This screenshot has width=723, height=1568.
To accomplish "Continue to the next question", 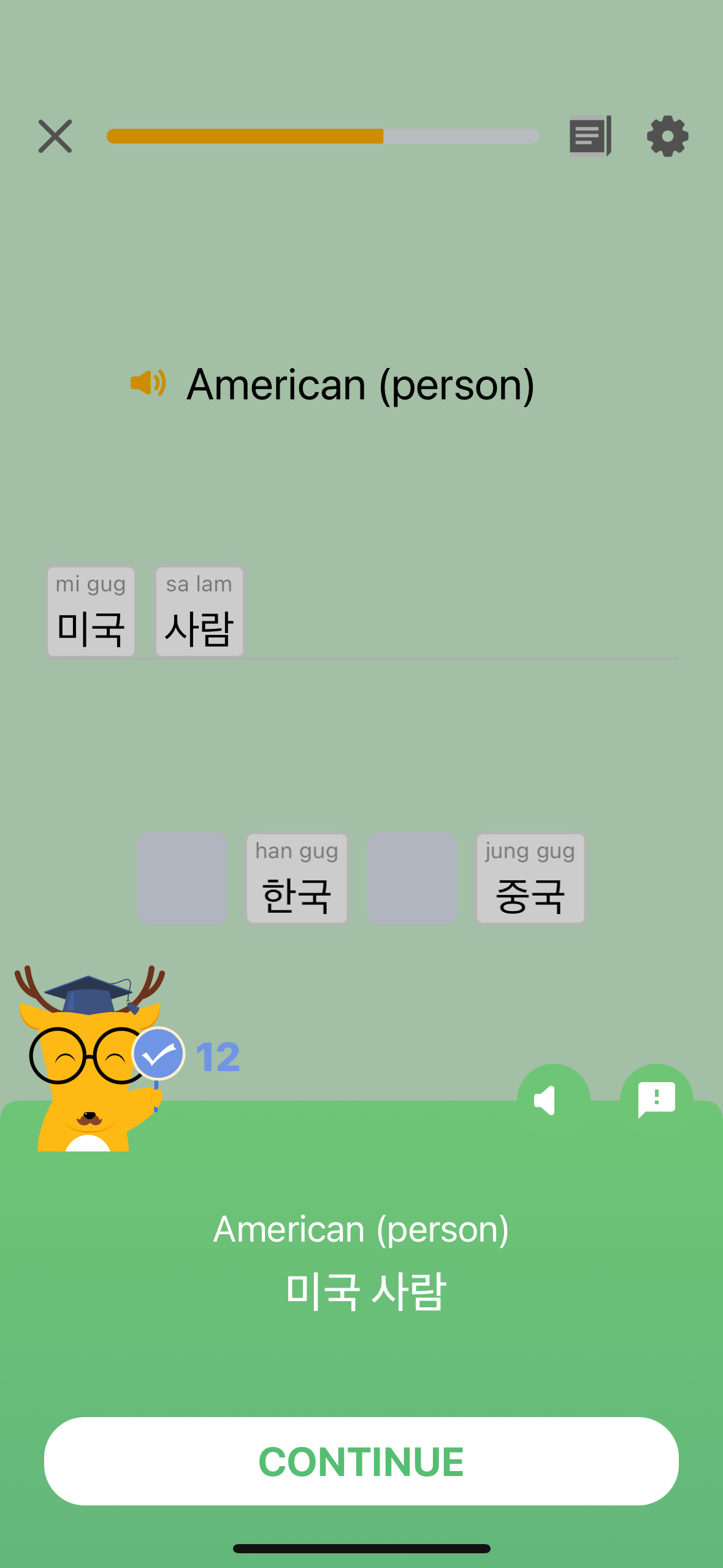I will [x=361, y=1461].
